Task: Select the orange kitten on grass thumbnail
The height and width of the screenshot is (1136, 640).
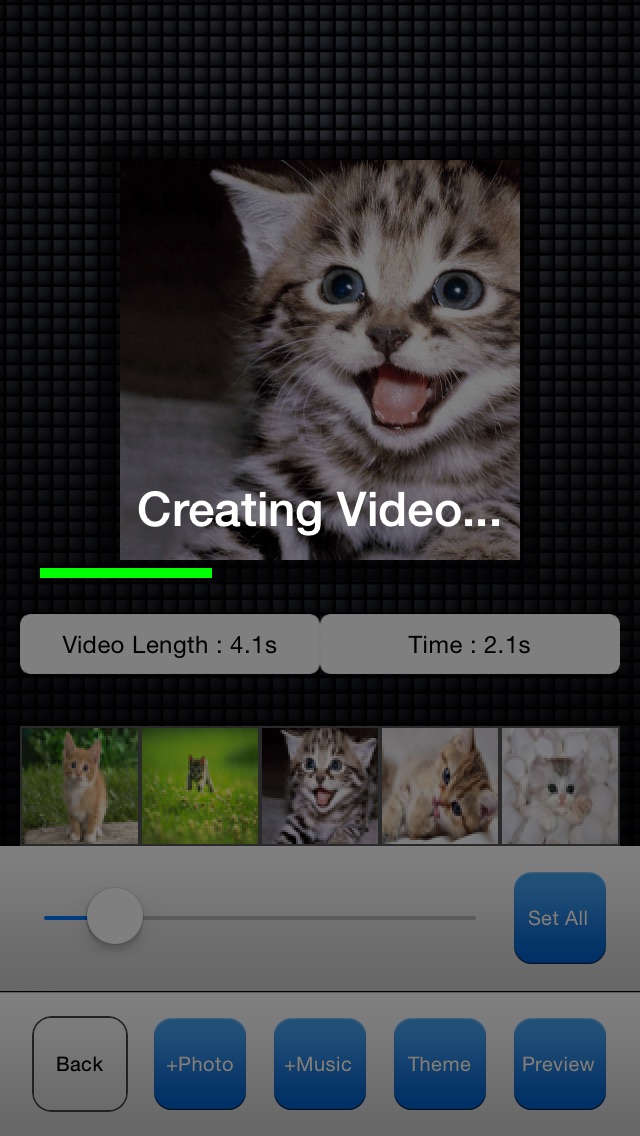Action: (80, 786)
